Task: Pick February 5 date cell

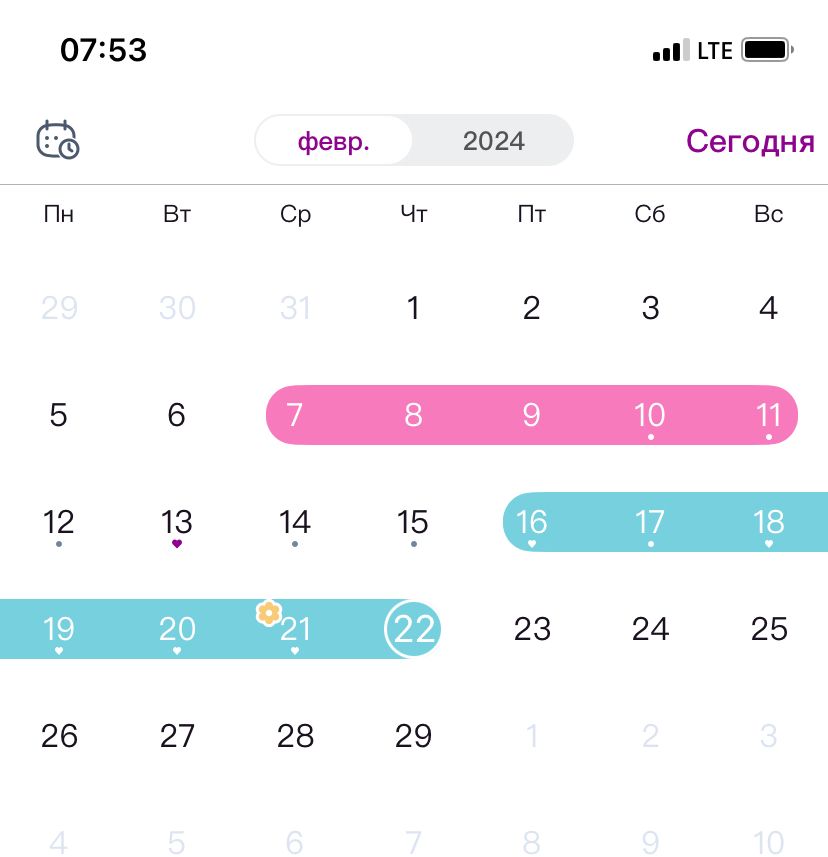Action: (59, 415)
